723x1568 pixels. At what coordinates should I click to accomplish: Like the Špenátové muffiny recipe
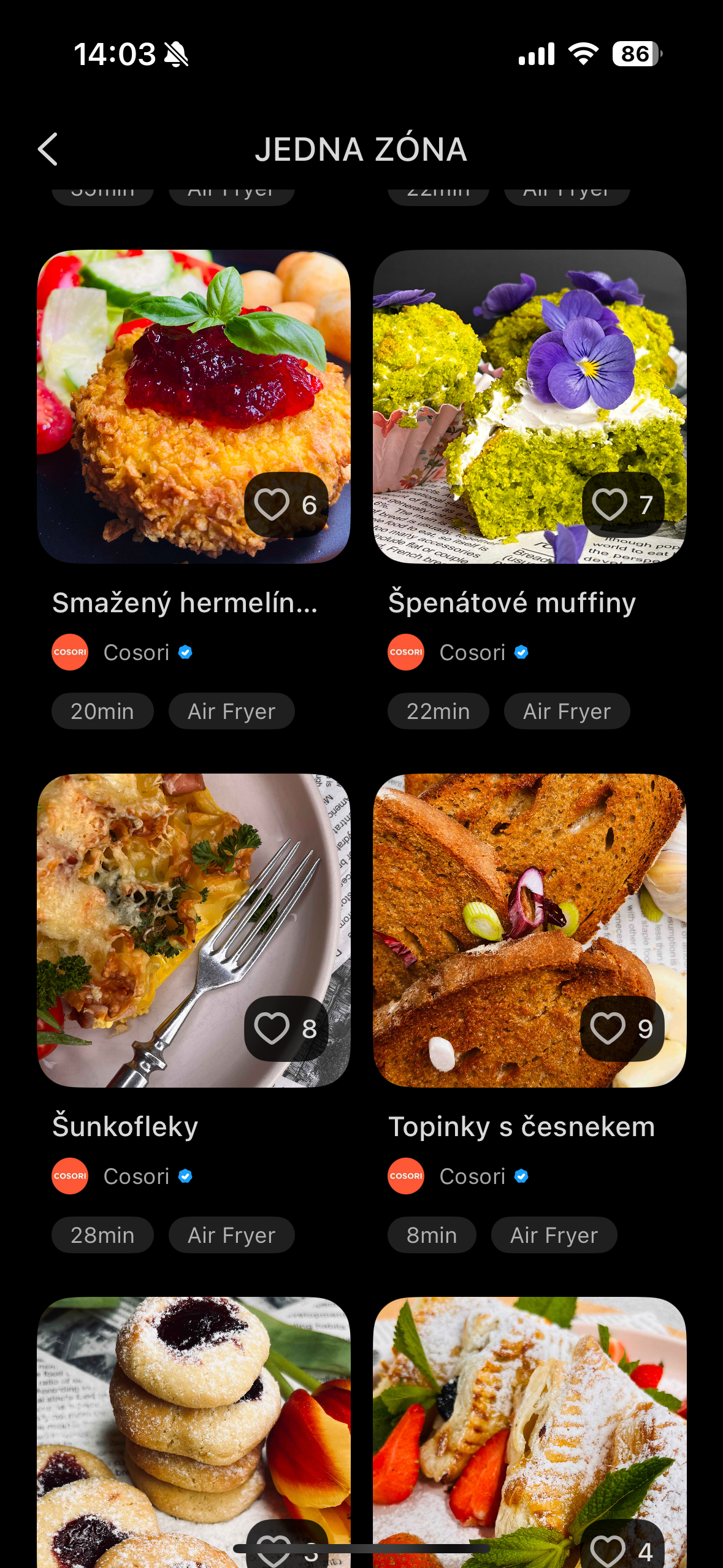[x=609, y=505]
